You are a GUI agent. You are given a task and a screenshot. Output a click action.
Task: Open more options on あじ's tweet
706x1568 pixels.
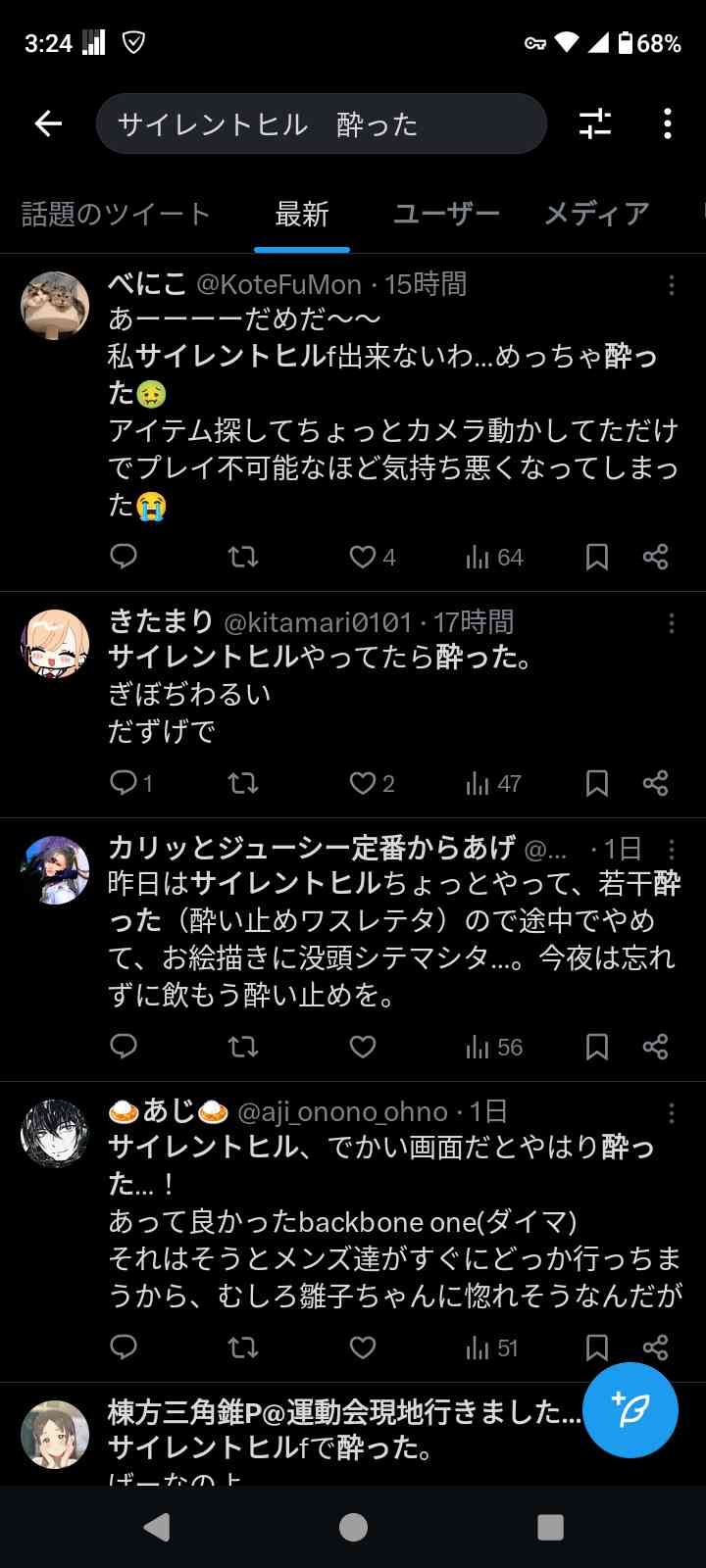tap(672, 1113)
